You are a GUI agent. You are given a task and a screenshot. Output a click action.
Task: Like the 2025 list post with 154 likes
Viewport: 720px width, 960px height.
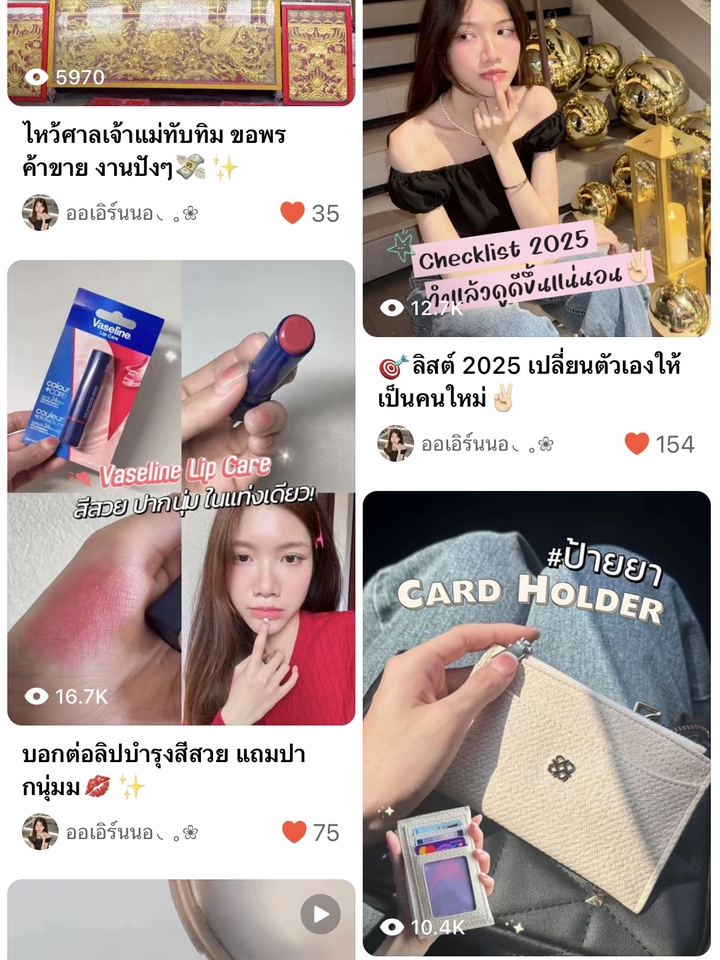pos(637,443)
